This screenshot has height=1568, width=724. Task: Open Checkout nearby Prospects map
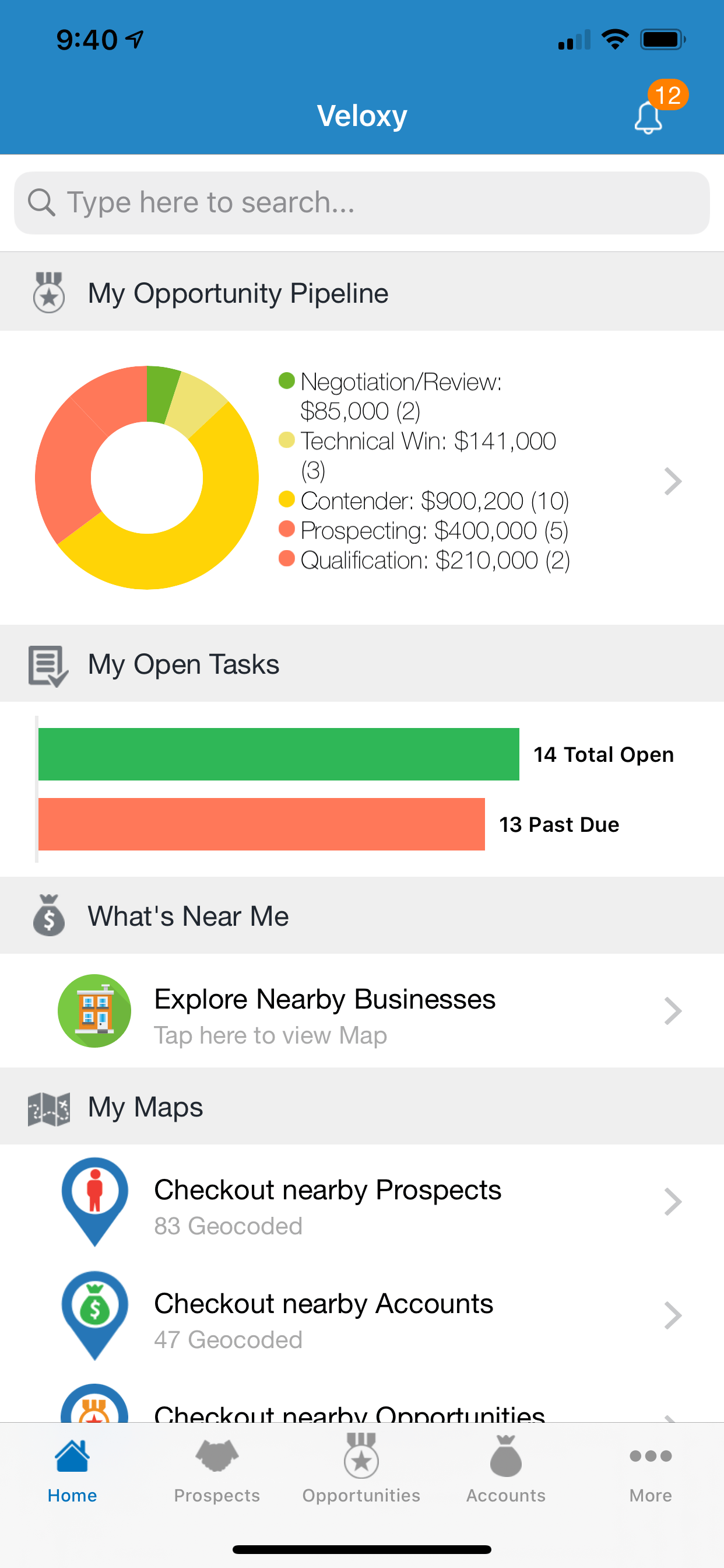(x=361, y=1201)
